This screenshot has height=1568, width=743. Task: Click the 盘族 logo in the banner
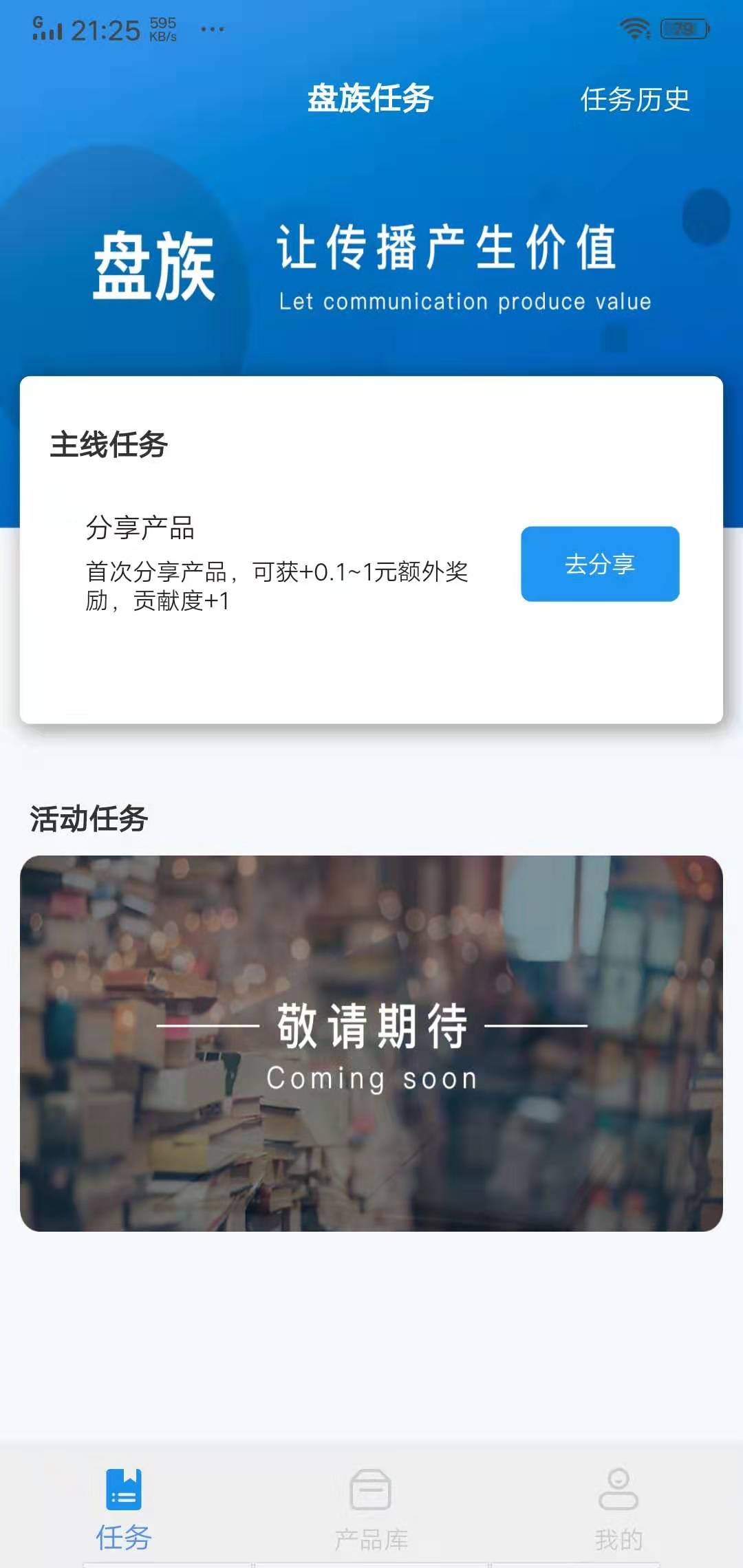[154, 262]
